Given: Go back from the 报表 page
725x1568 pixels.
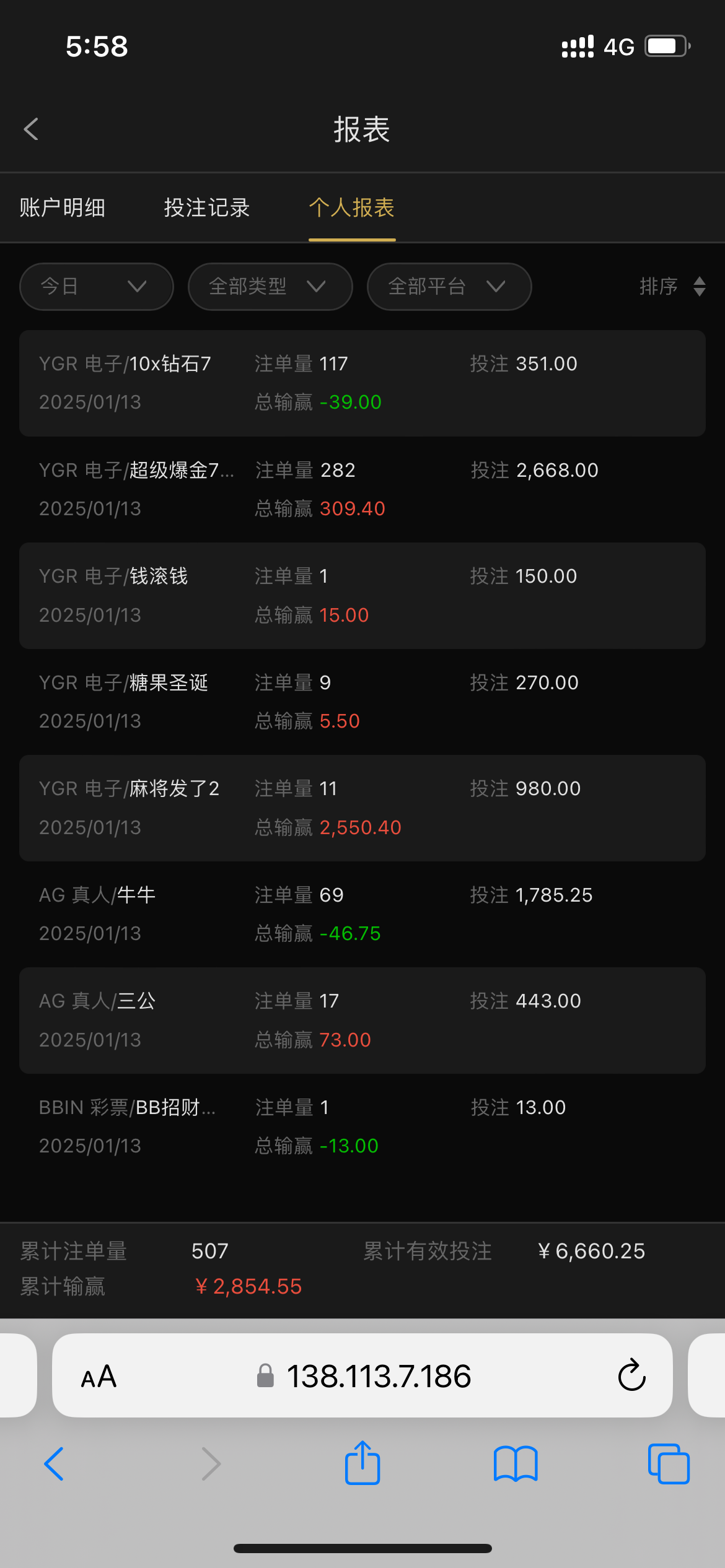Looking at the screenshot, I should pos(31,129).
